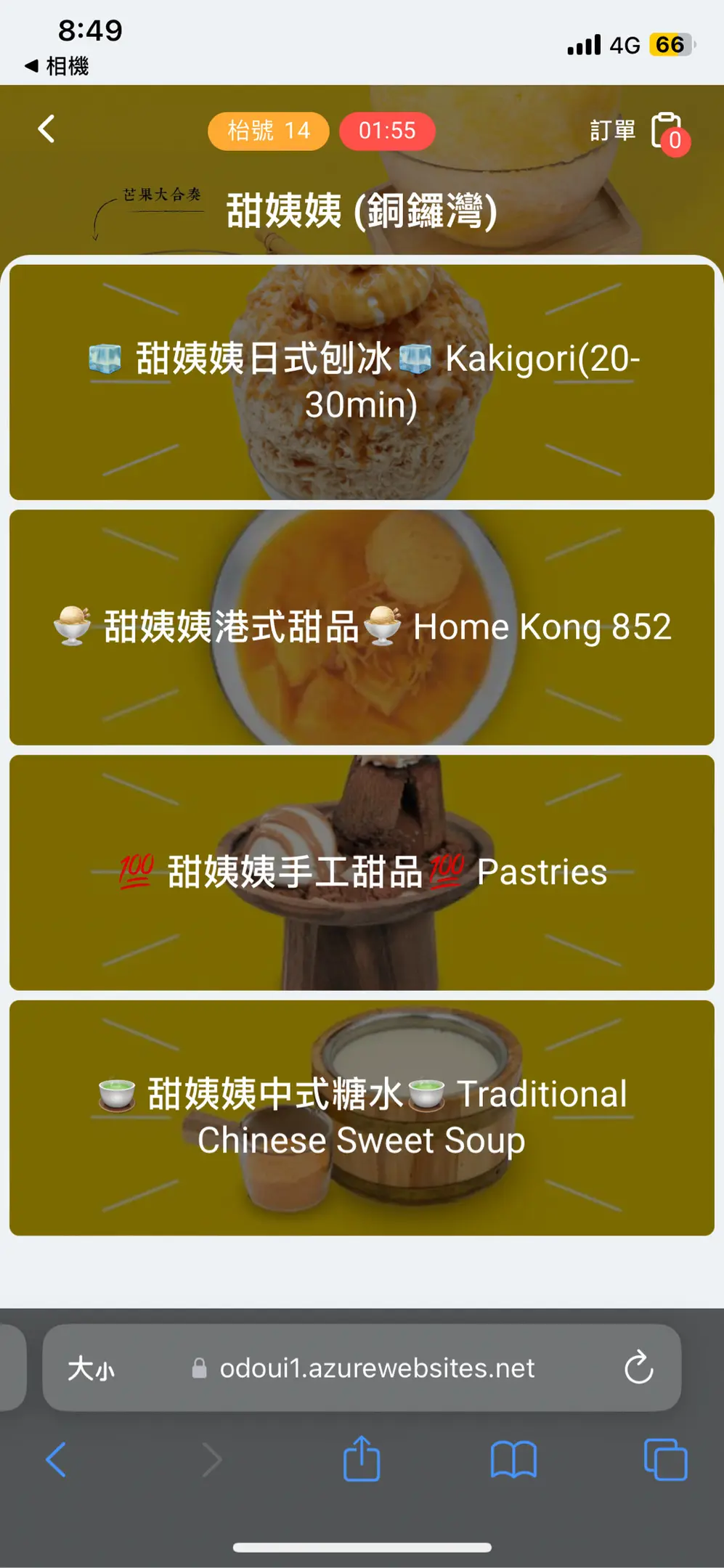Screen dimensions: 724x1568
Task: Show open Safari tabs
Action: tap(665, 1460)
